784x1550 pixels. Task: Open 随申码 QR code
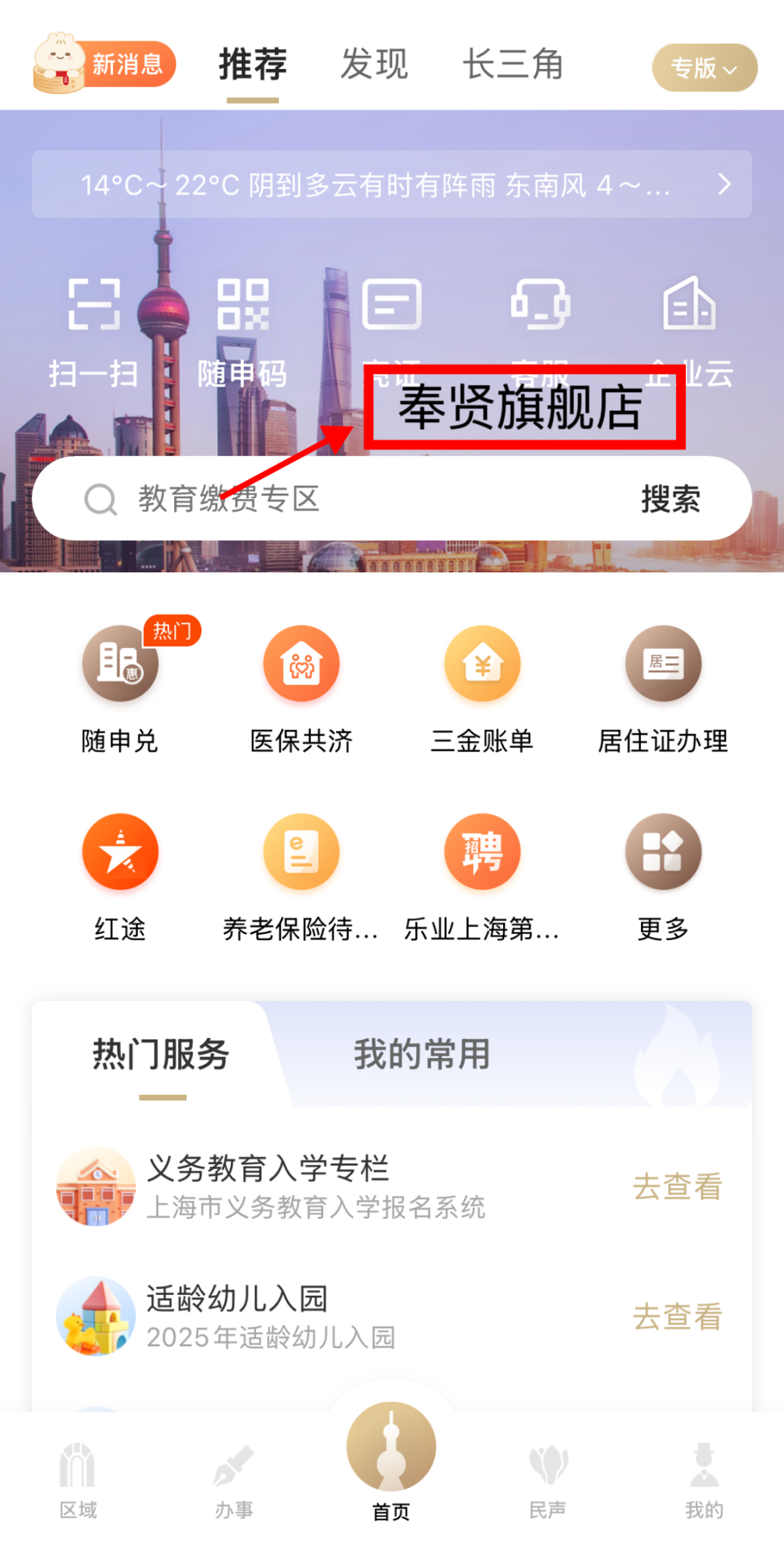pyautogui.click(x=242, y=331)
